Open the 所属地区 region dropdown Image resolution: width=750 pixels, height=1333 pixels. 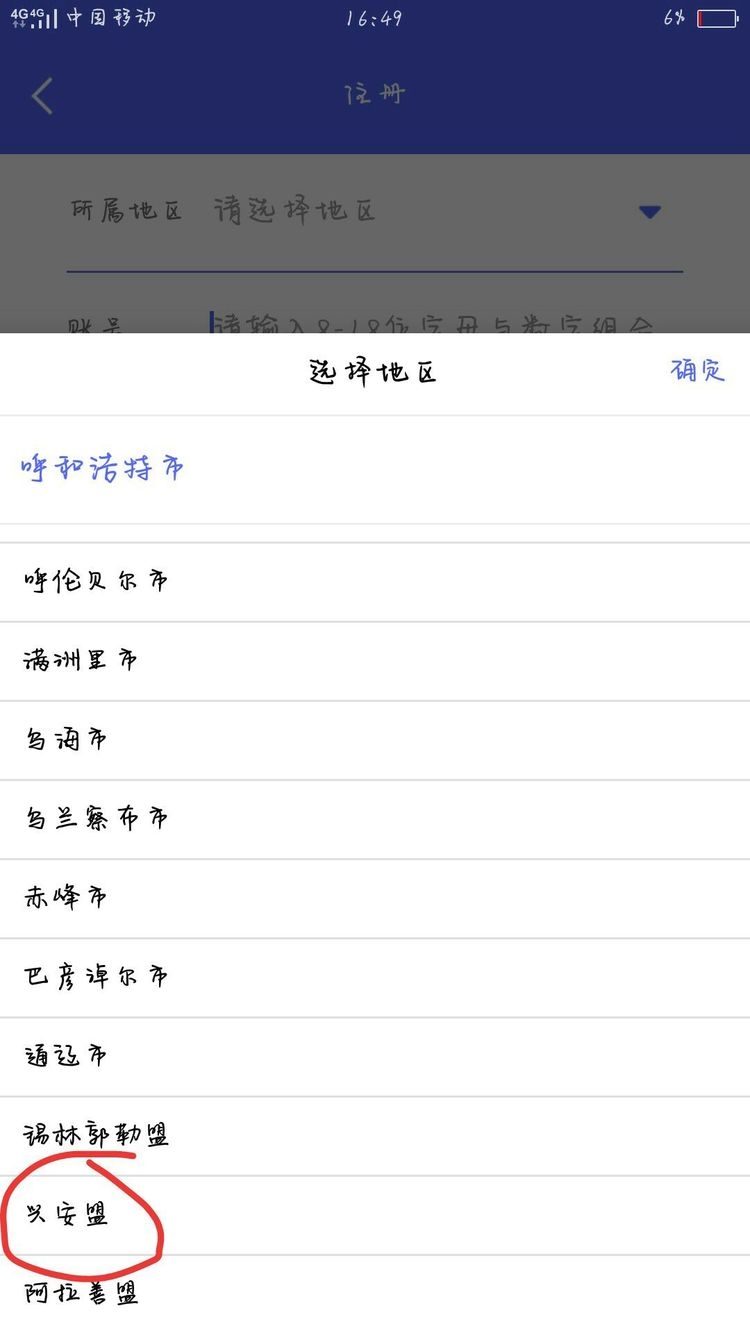375,212
